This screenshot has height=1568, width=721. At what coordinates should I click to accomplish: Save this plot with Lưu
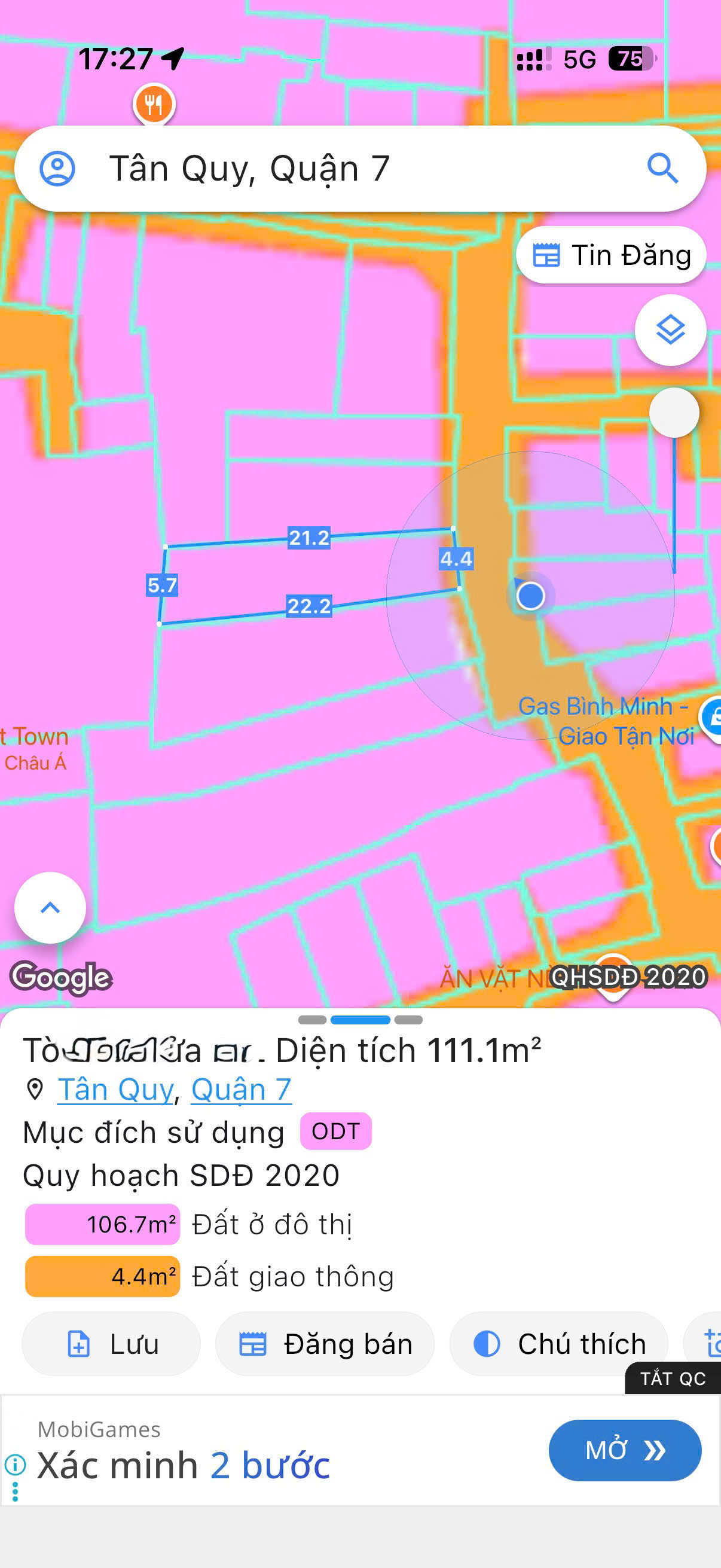click(x=111, y=1343)
